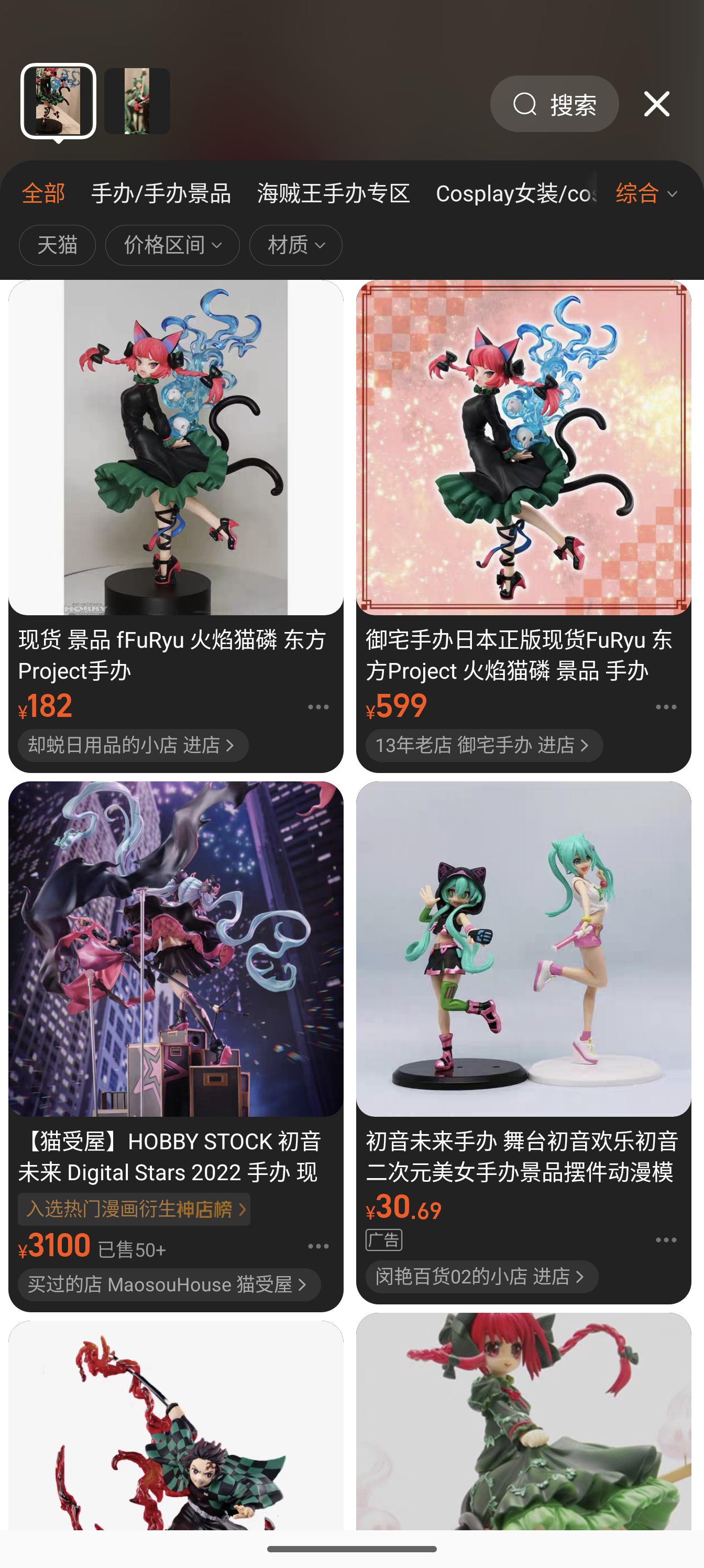Viewport: 704px width, 1568px height.
Task: View the 入选热门漫画衍生神店榜 ranking
Action: coord(134,1209)
